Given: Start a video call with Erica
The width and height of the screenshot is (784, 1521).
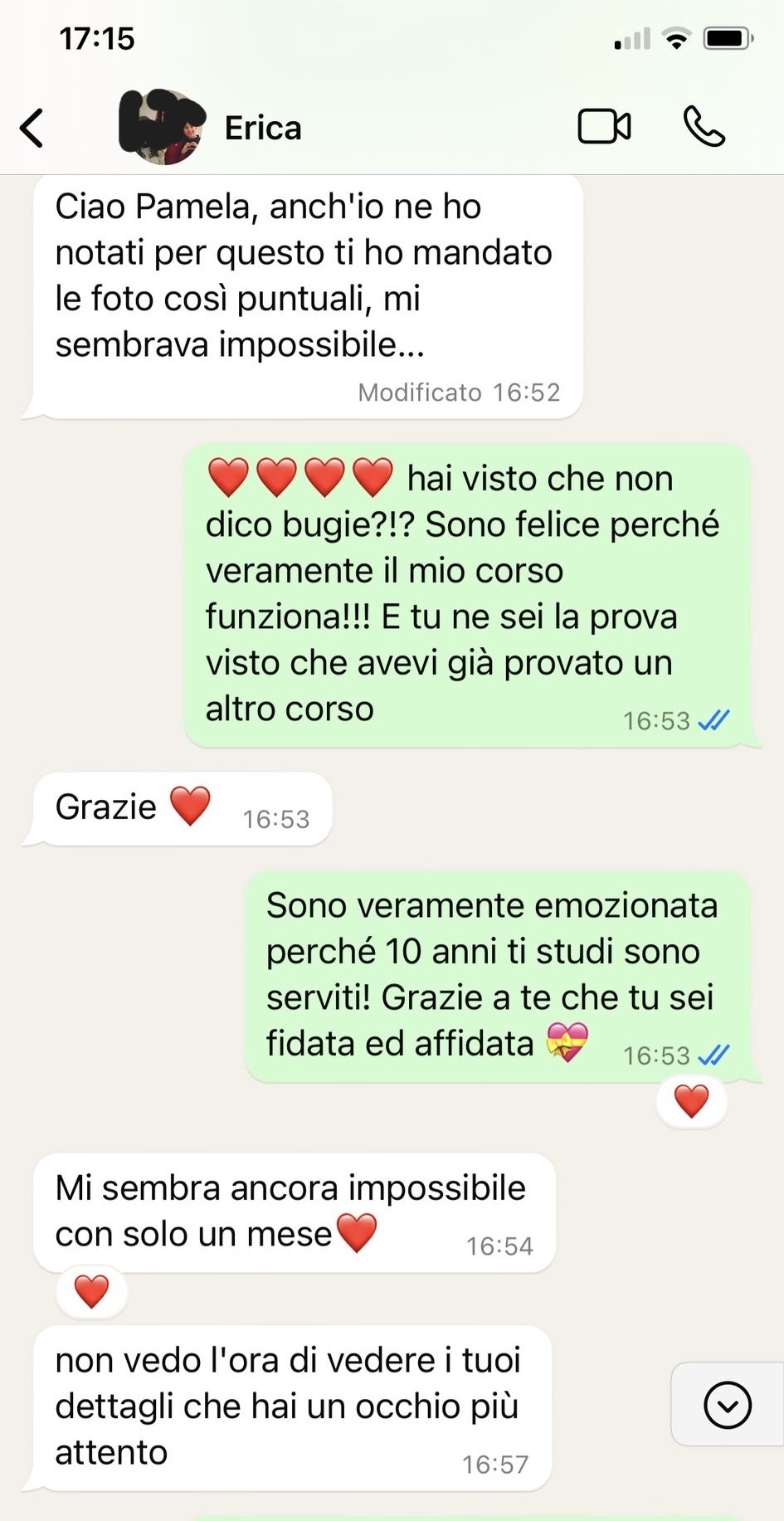Looking at the screenshot, I should click(604, 127).
